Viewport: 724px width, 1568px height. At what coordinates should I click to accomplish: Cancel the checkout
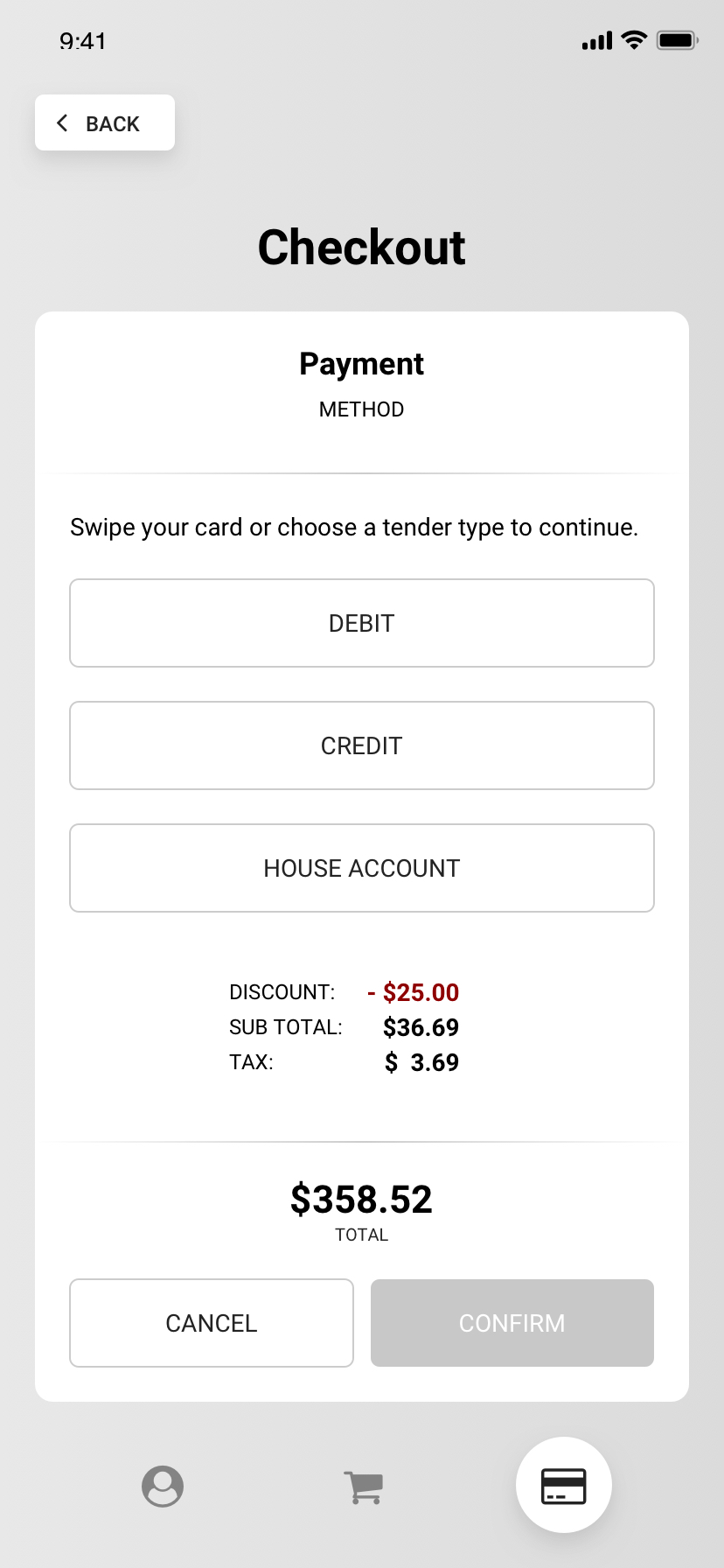click(x=212, y=1323)
